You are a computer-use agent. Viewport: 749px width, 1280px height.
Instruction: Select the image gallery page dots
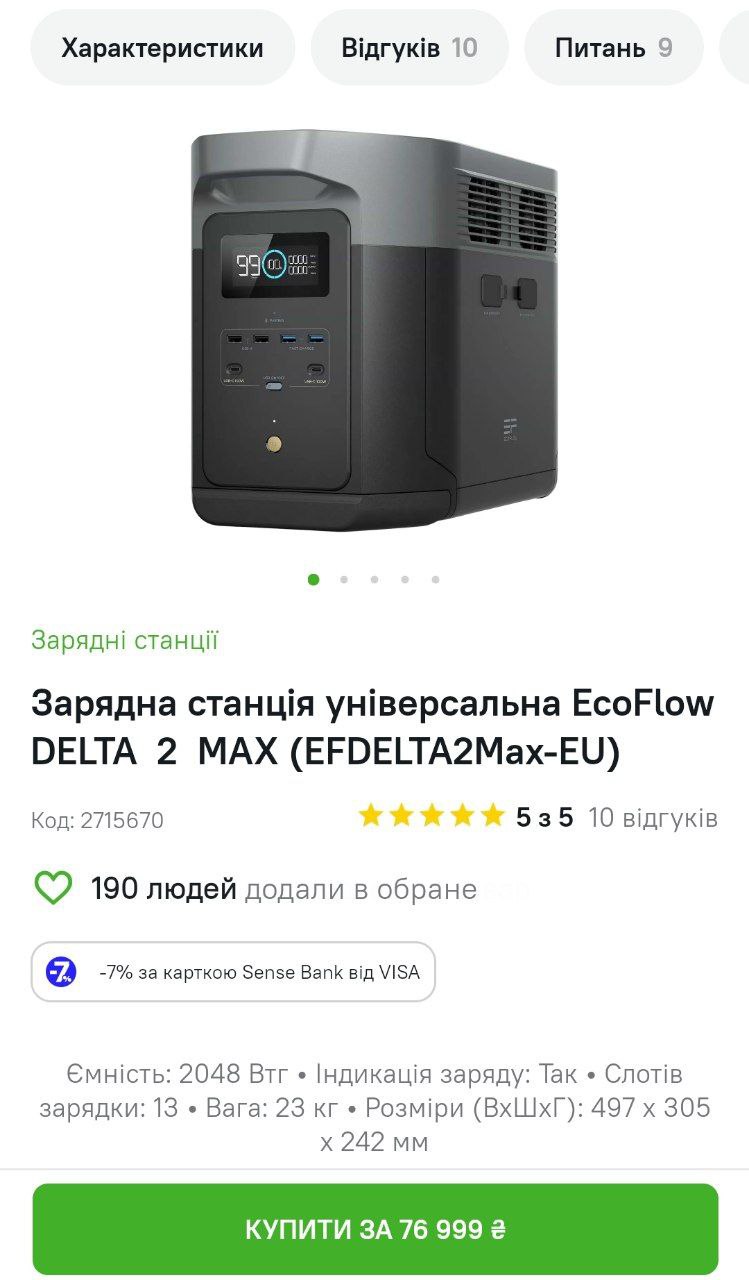point(374,579)
